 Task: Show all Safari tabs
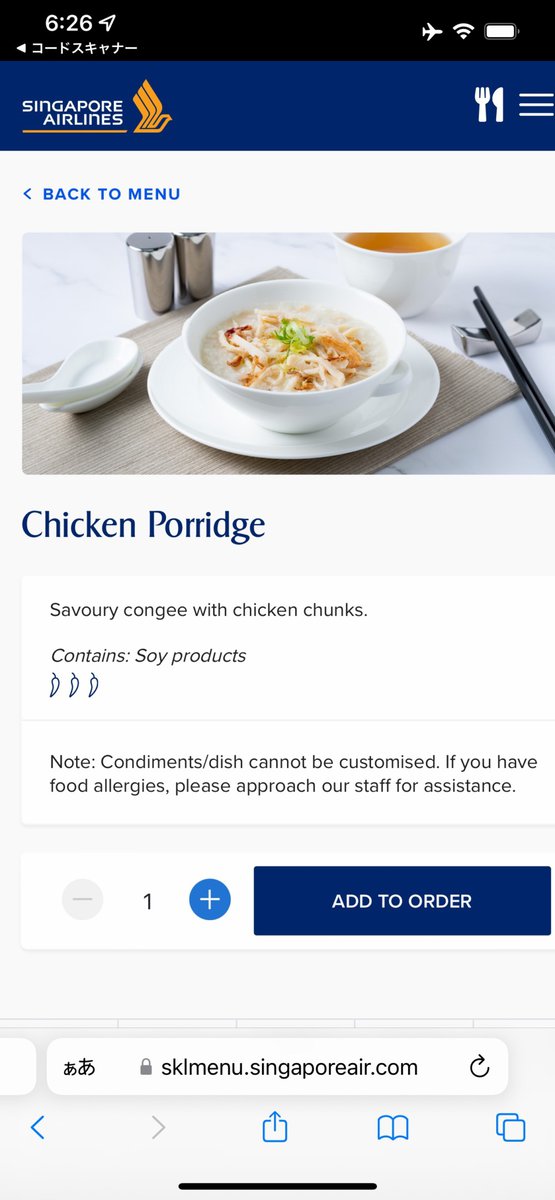coord(510,1128)
